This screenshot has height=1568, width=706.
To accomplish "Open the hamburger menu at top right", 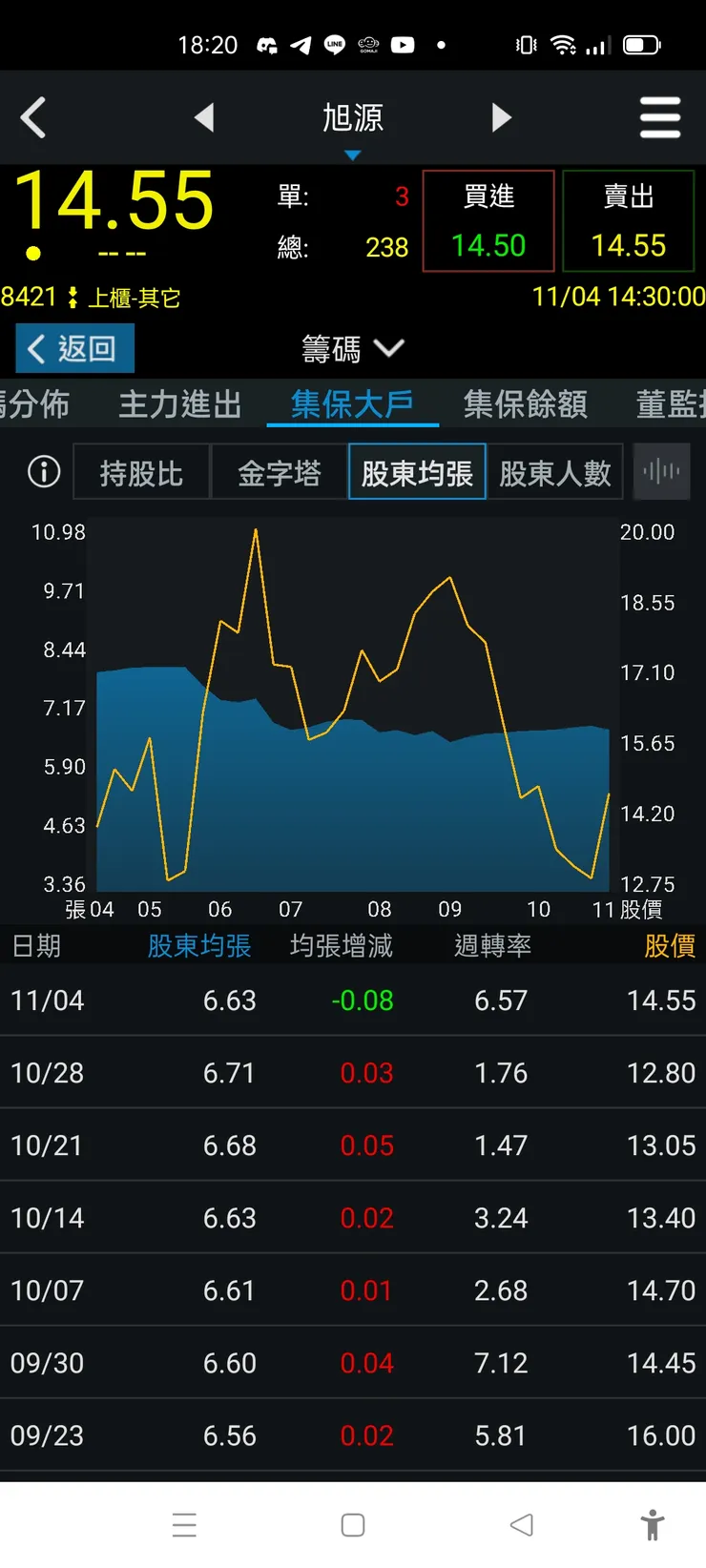I will tap(660, 116).
